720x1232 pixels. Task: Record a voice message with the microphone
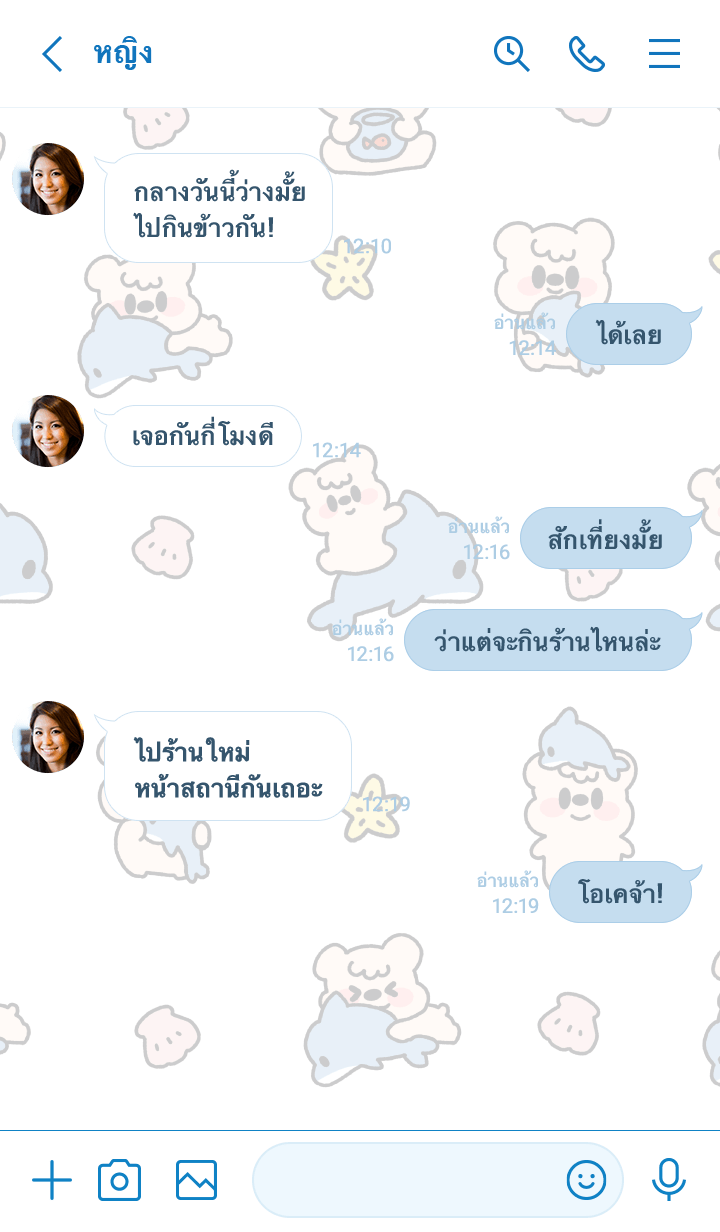(668, 1181)
